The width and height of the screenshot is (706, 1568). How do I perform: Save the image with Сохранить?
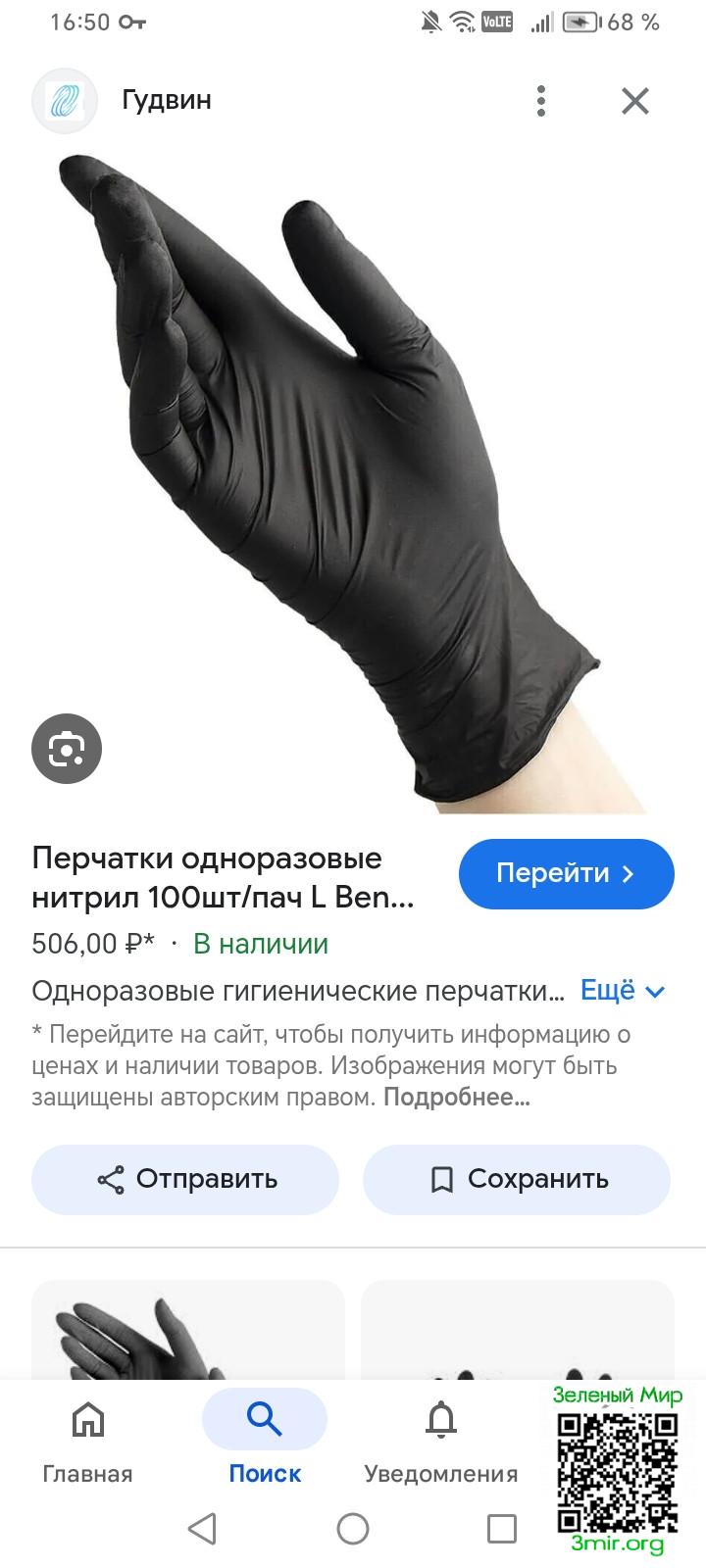(x=517, y=1179)
